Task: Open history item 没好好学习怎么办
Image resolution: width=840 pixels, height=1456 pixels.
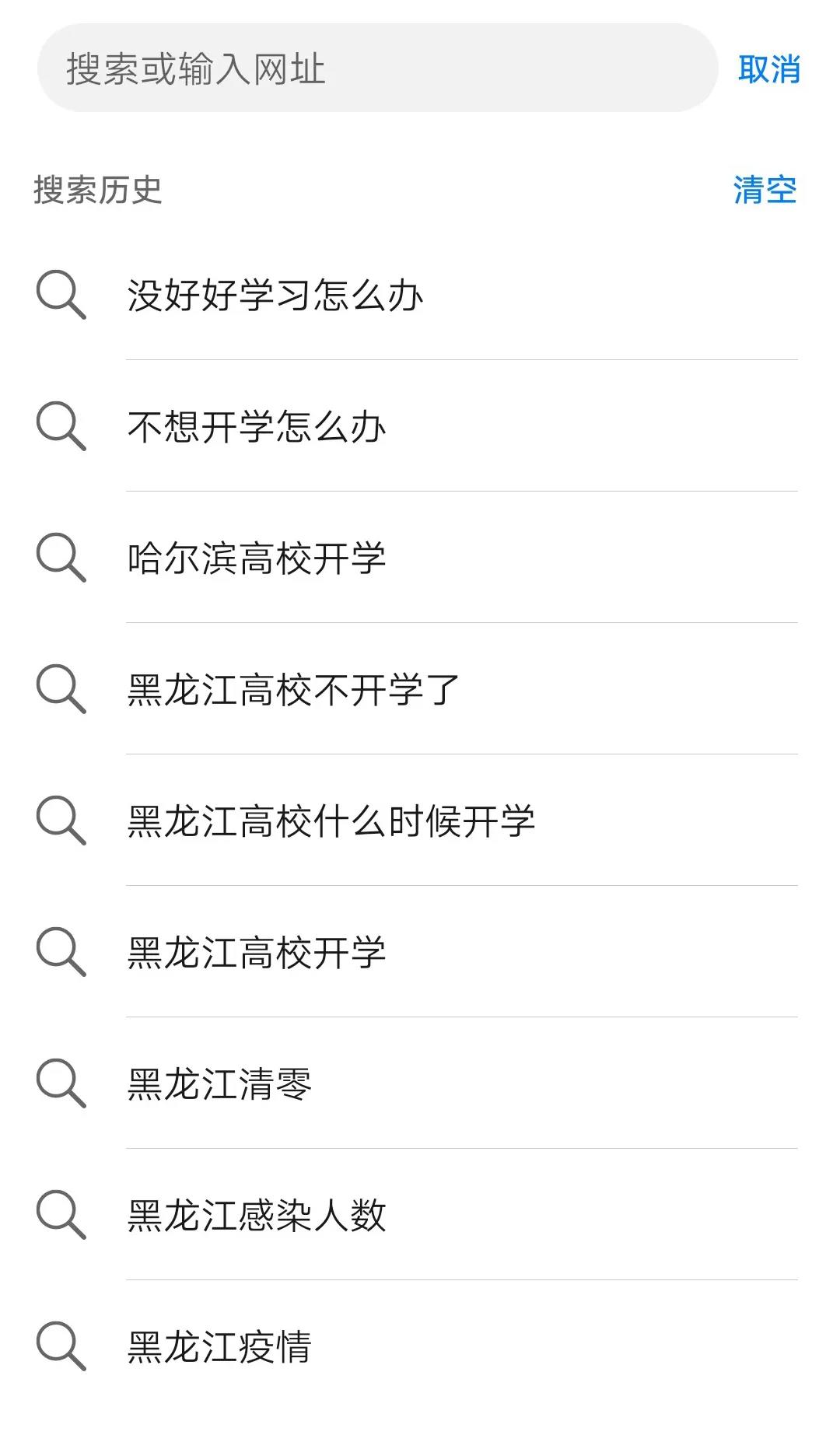Action: click(420, 296)
